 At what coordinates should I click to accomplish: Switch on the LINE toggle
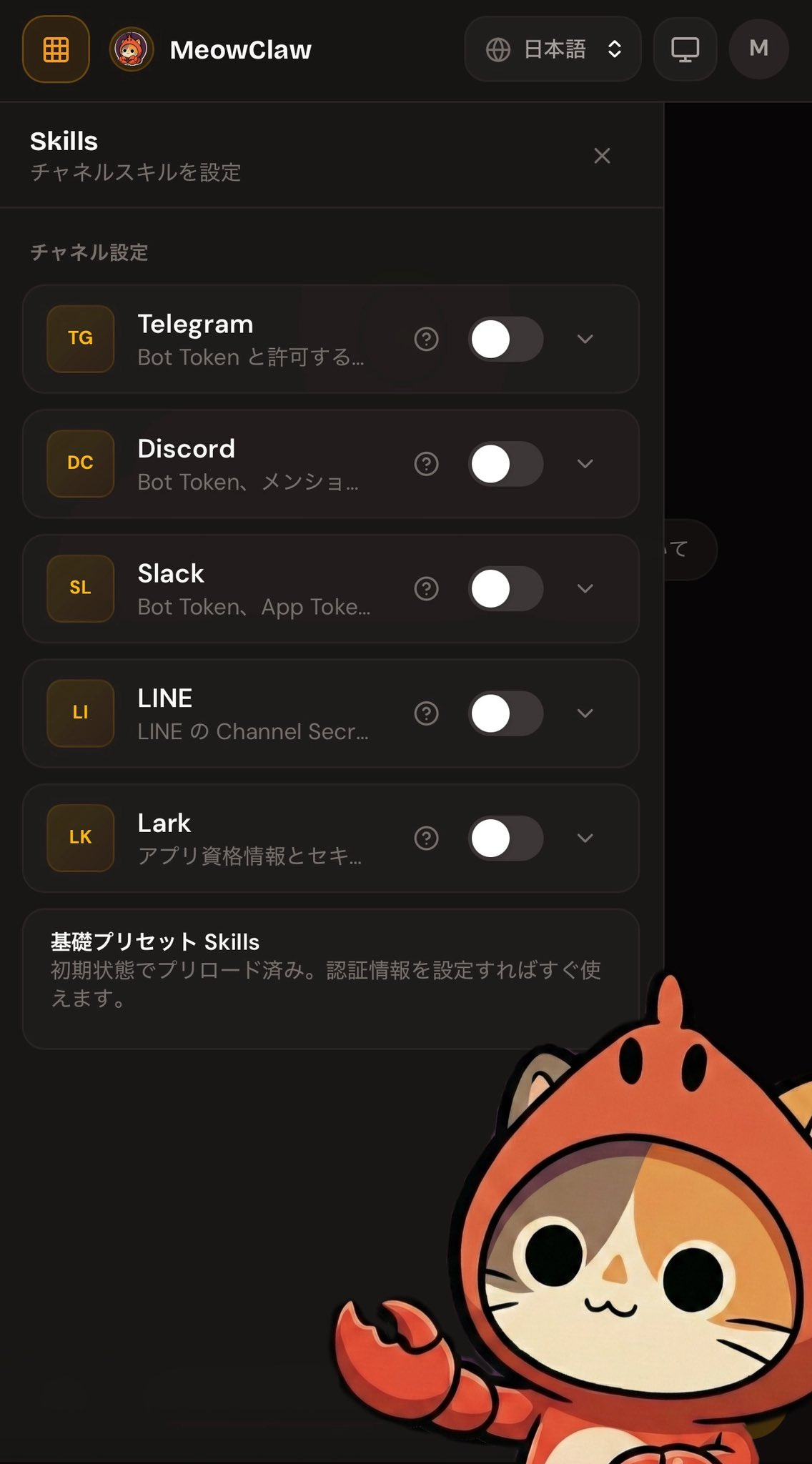coord(506,713)
